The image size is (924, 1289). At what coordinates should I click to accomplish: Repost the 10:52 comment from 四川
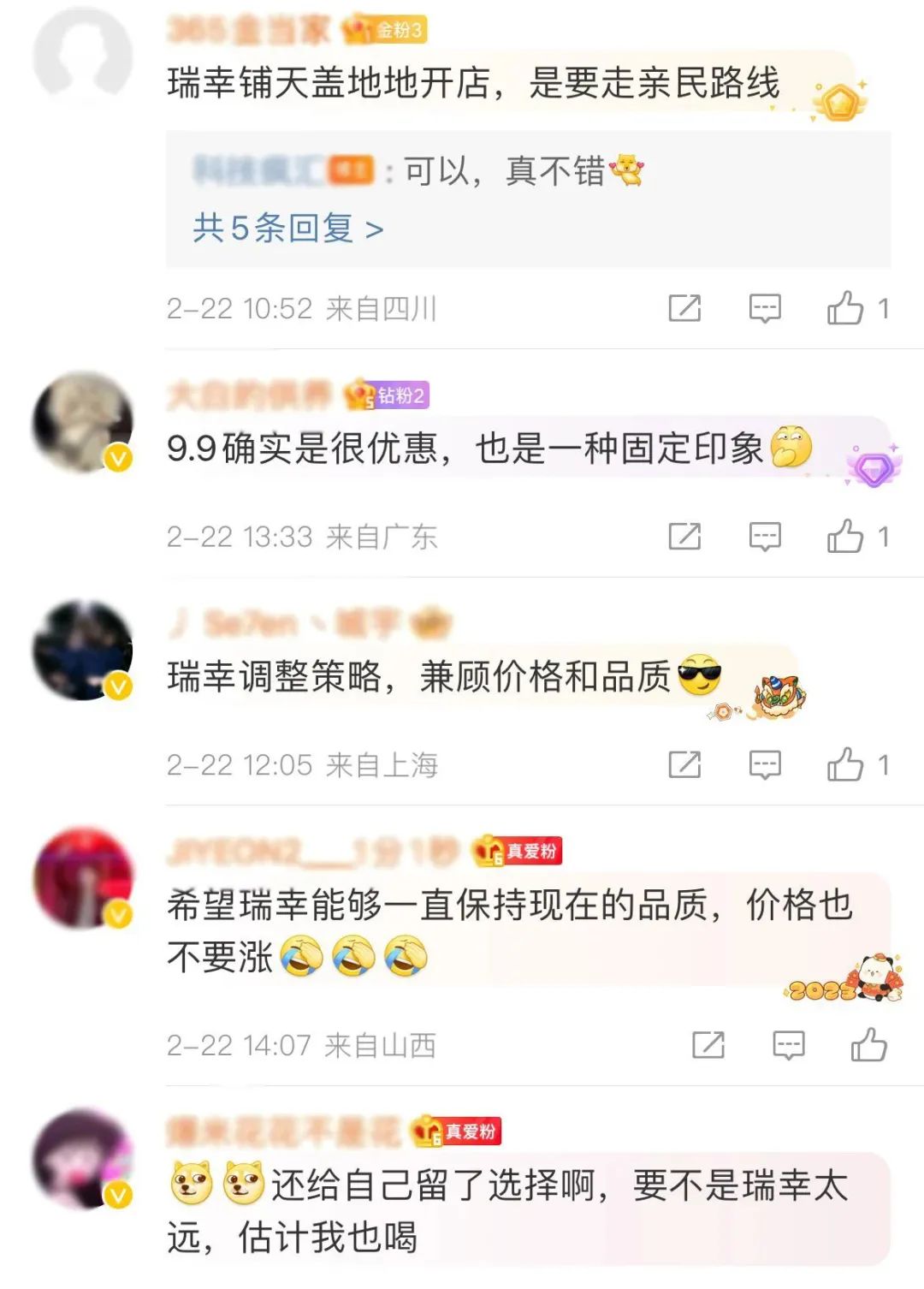pos(684,308)
